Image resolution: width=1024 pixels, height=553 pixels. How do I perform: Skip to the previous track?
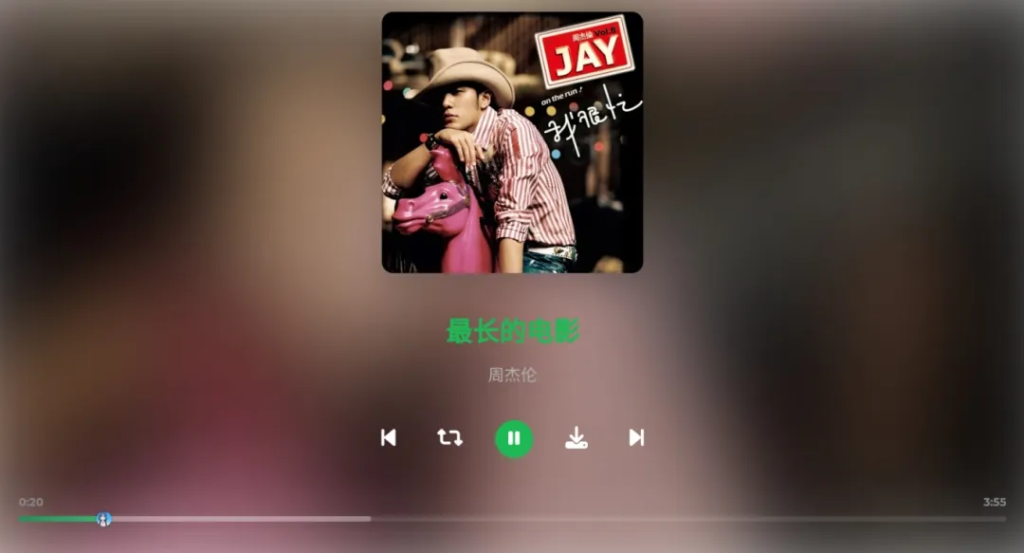[388, 438]
